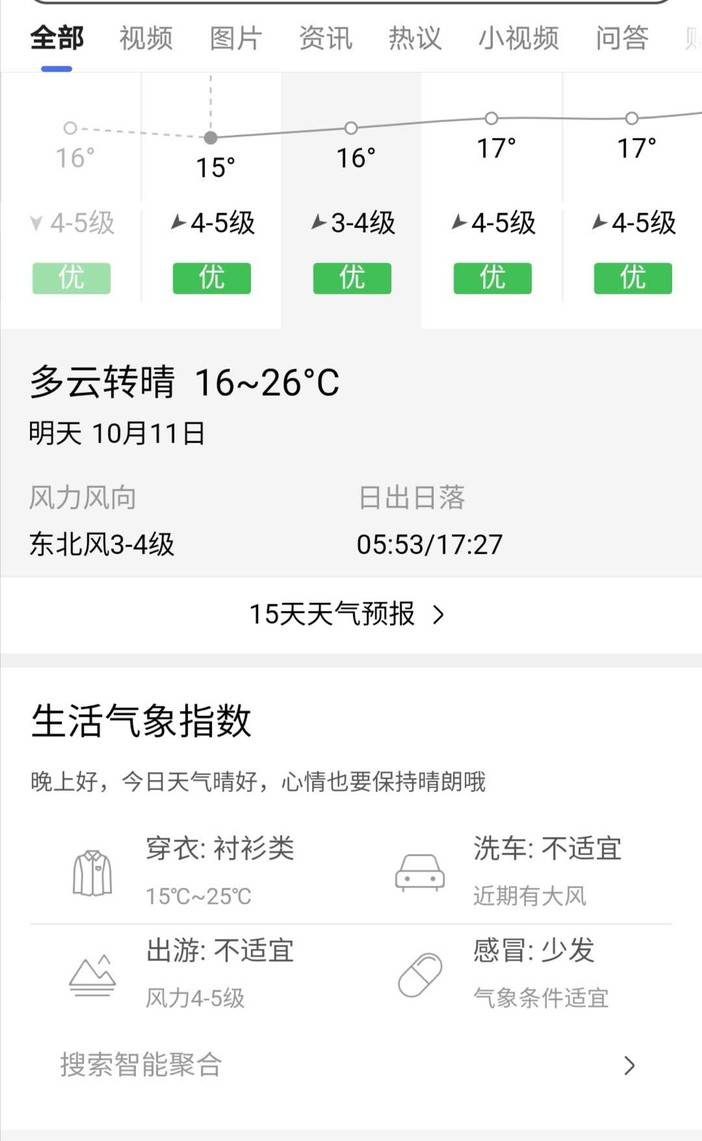Viewport: 702px width, 1141px height.
Task: Select the 16° 3-4级 forecast column
Action: point(351,200)
